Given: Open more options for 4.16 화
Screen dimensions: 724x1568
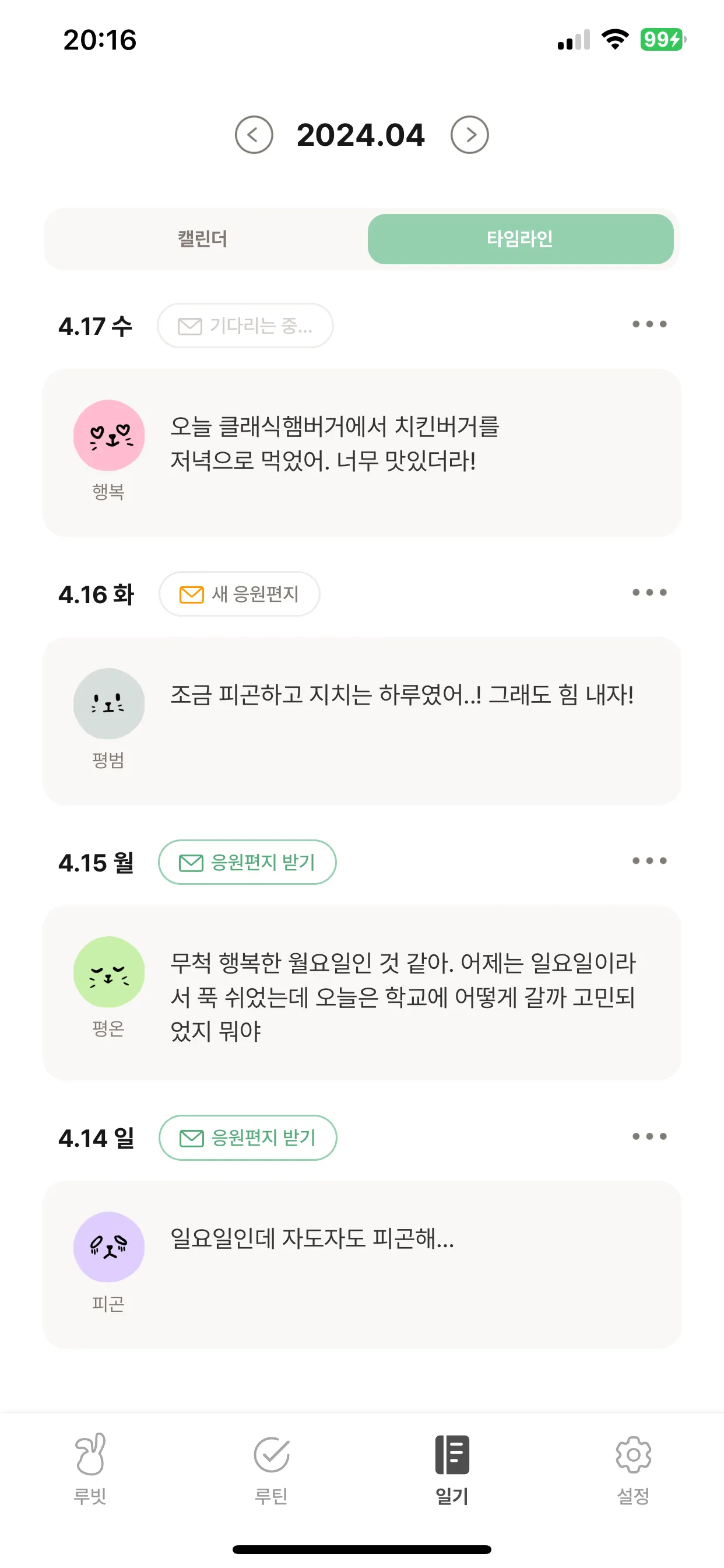Looking at the screenshot, I should [x=649, y=593].
